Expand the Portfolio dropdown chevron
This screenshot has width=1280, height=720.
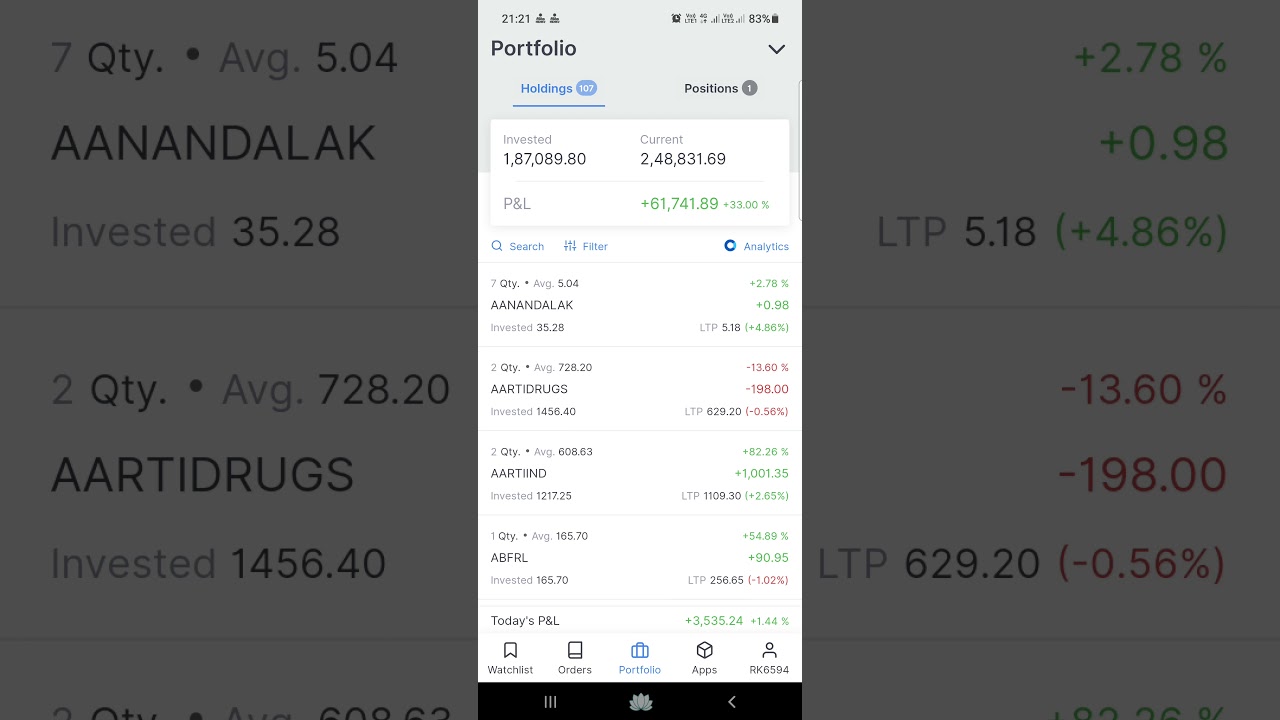point(776,49)
